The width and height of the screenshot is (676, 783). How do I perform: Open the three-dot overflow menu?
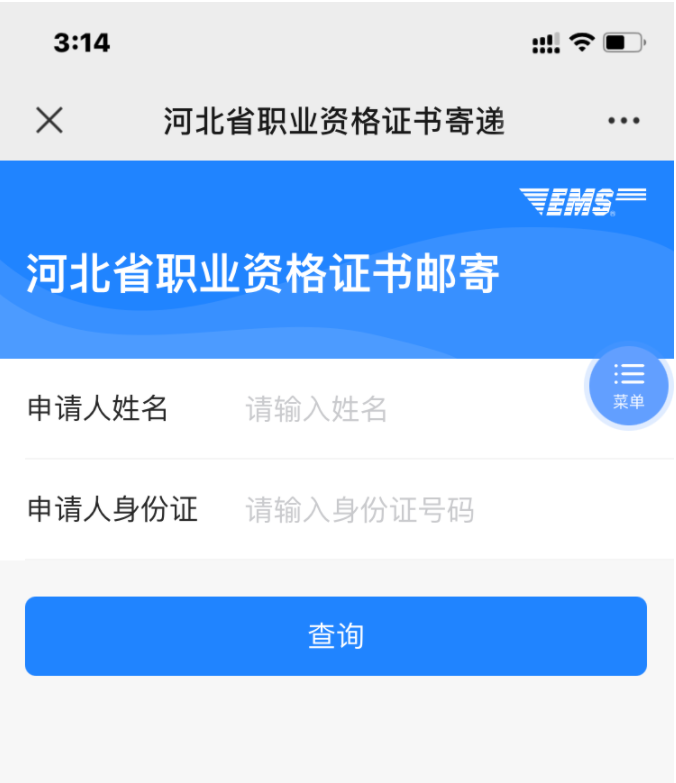[x=623, y=121]
